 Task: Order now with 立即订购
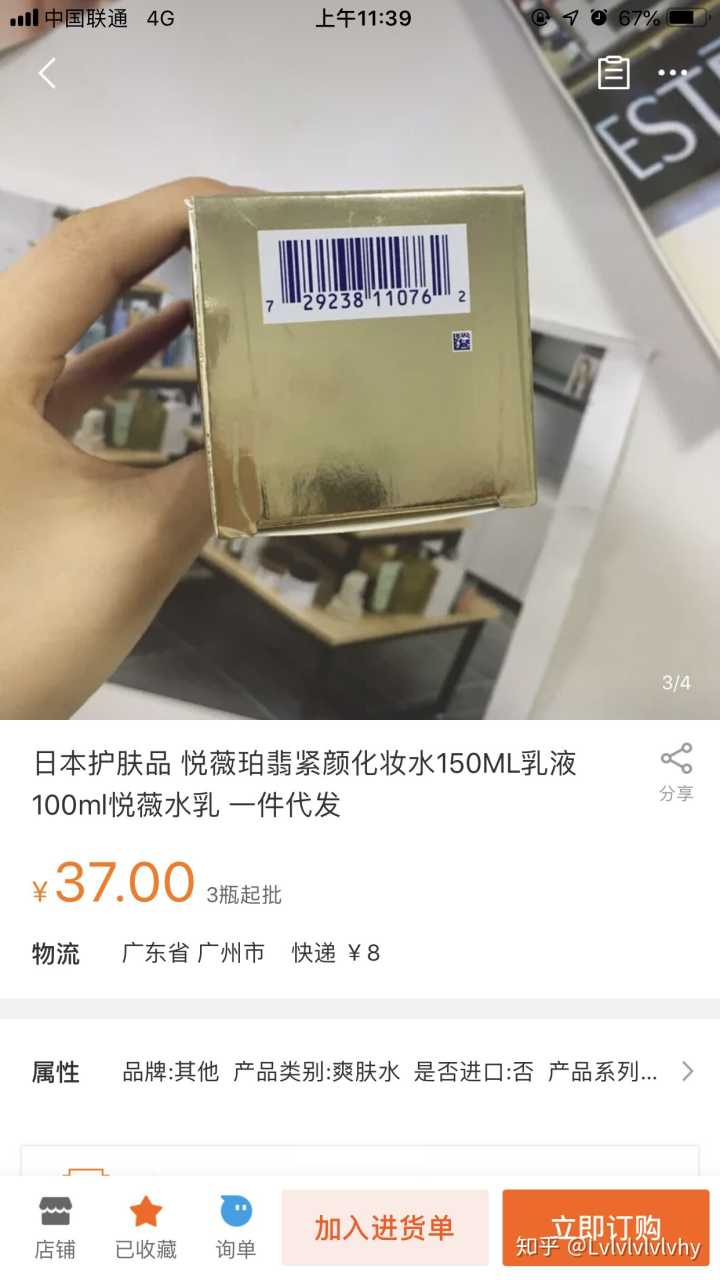point(605,1228)
